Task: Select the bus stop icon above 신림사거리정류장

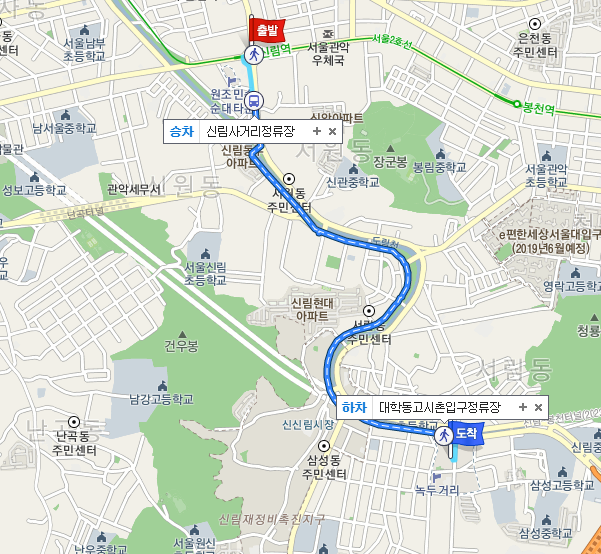Action: 255,101
